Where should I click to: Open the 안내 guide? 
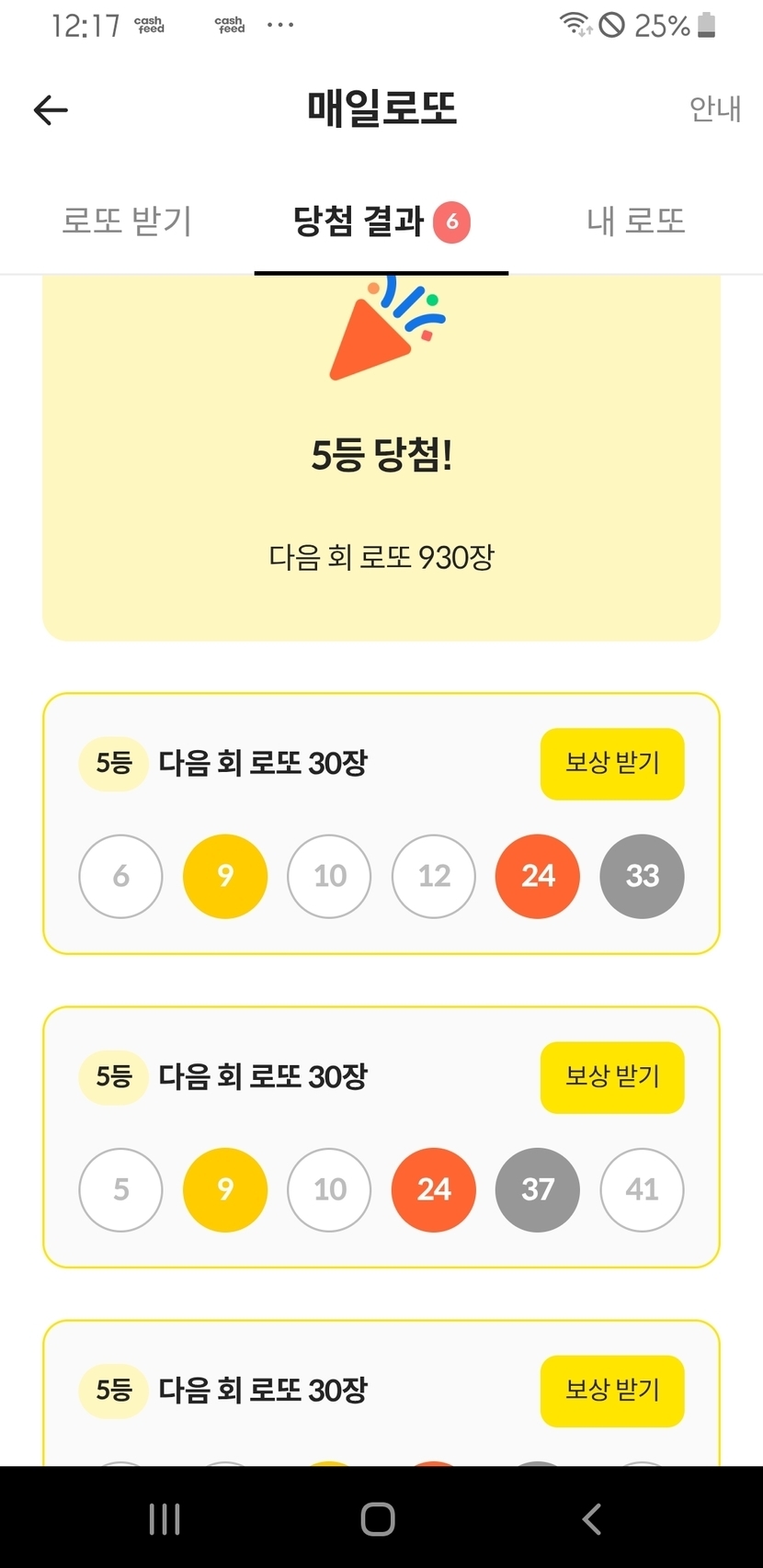[714, 109]
